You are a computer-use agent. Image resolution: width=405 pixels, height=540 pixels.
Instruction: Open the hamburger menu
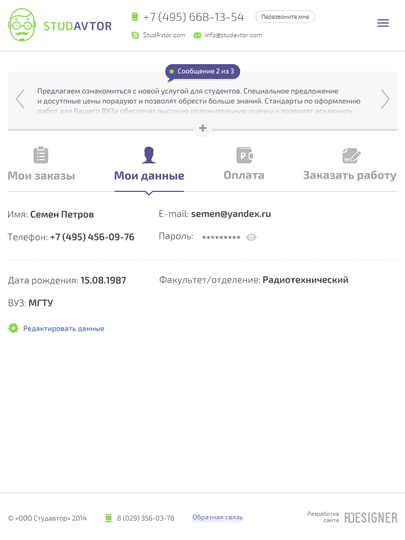pos(383,23)
